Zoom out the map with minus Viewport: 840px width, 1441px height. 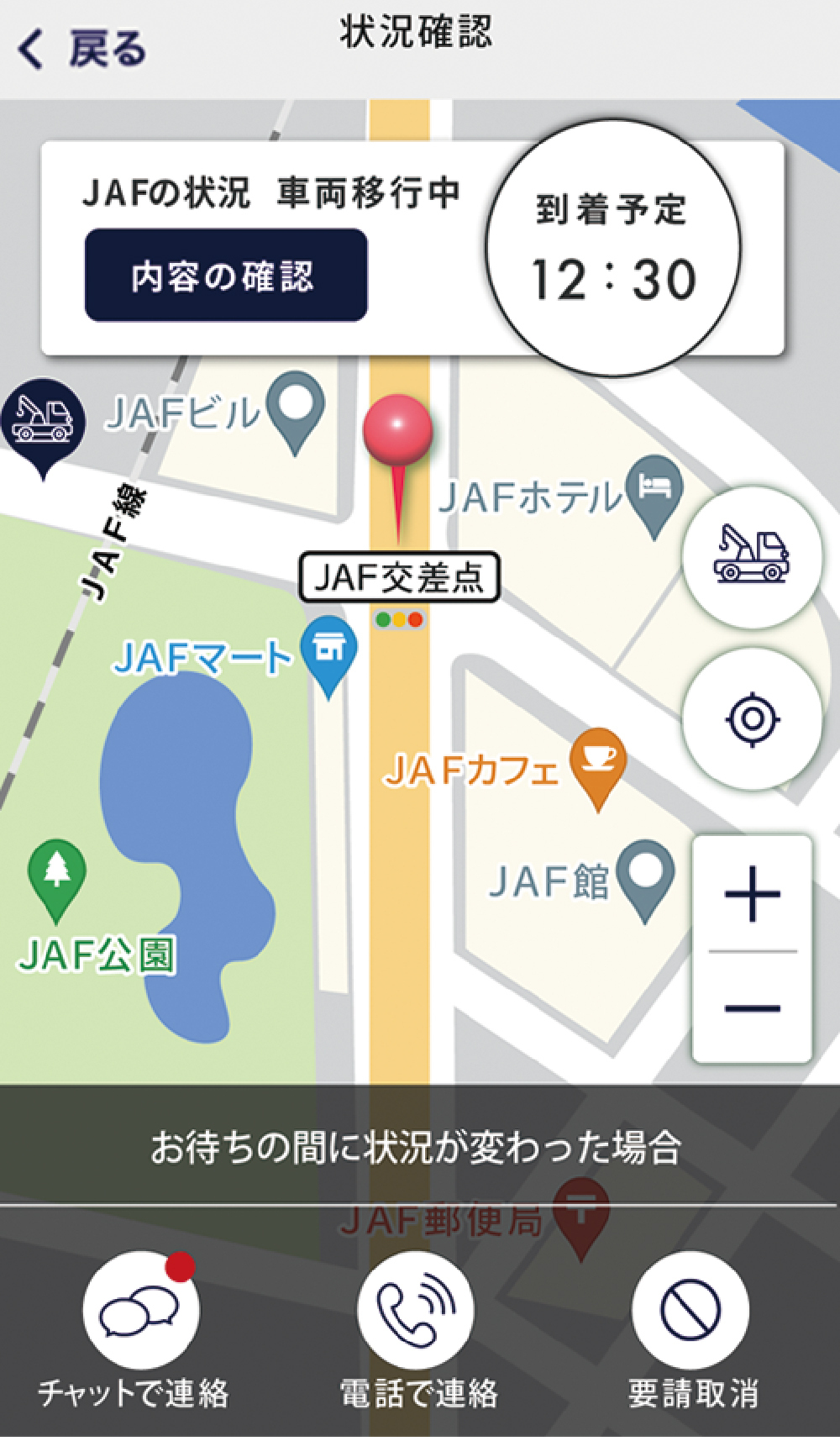(x=752, y=1007)
